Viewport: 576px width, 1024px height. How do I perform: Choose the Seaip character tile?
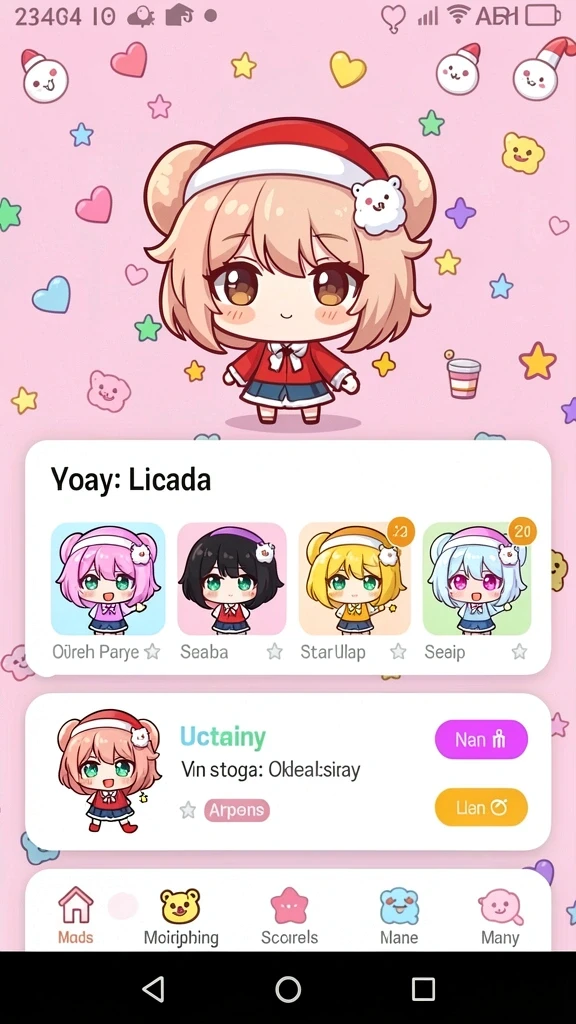477,579
